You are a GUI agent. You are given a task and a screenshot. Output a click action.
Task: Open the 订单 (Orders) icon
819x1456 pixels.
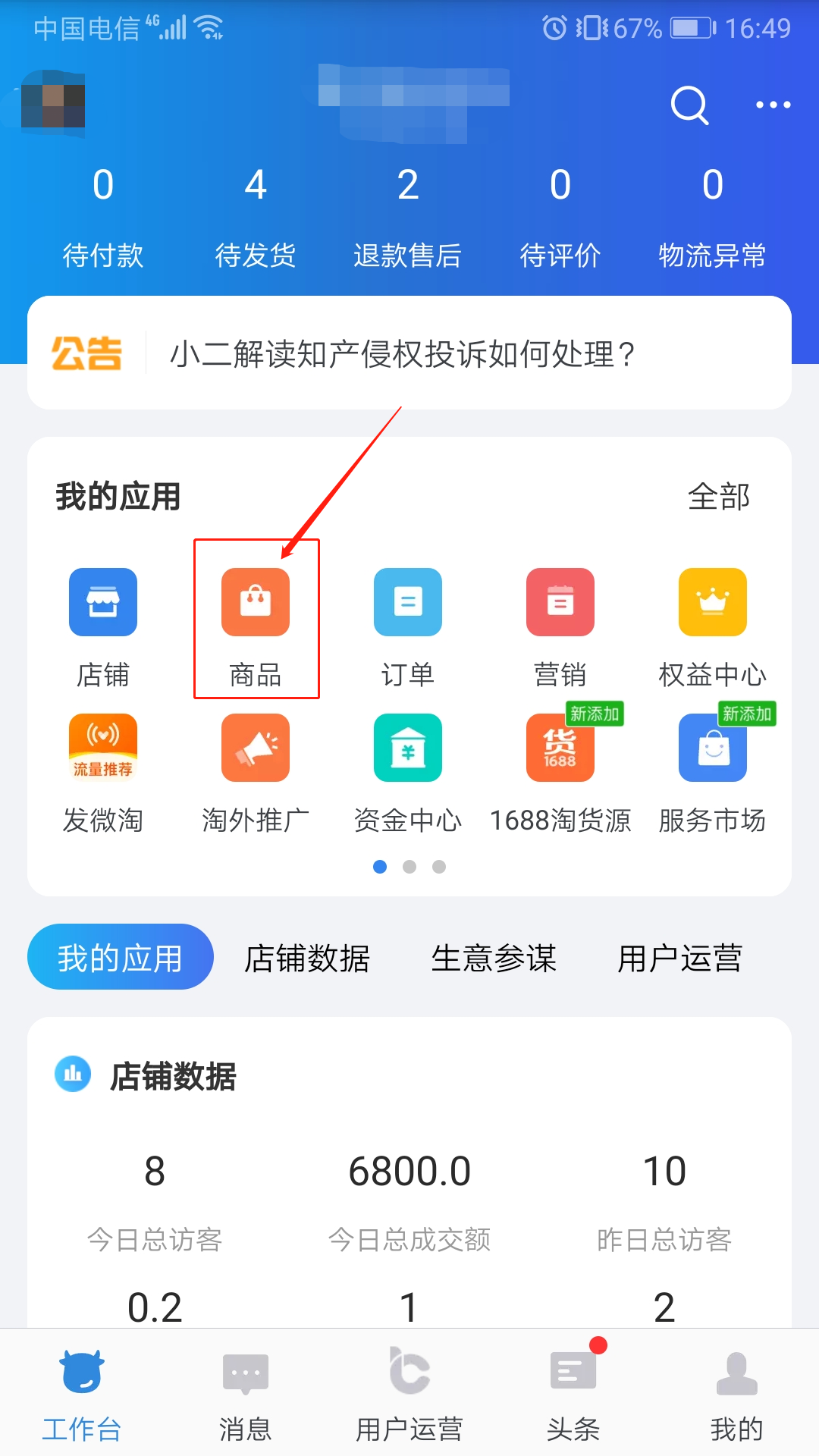[407, 603]
